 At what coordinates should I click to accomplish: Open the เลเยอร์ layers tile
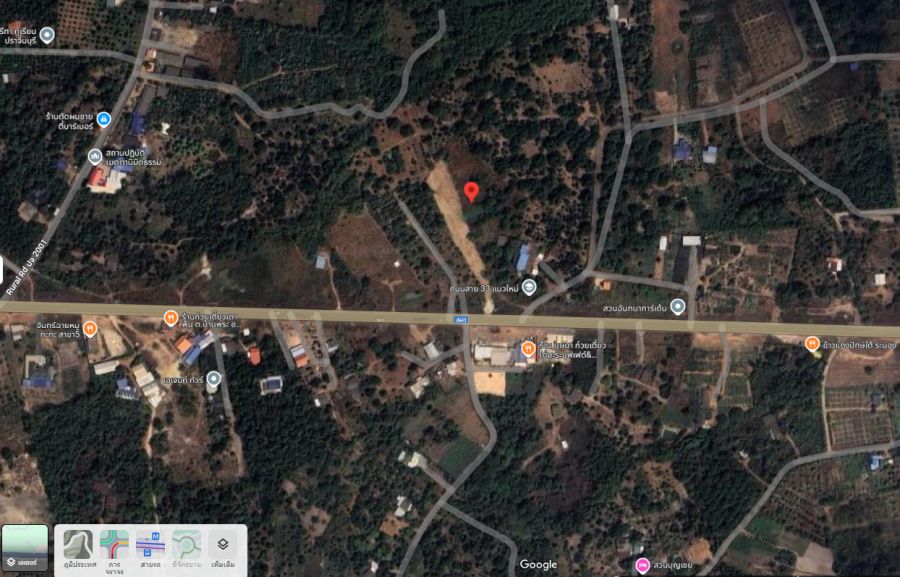pyautogui.click(x=25, y=549)
